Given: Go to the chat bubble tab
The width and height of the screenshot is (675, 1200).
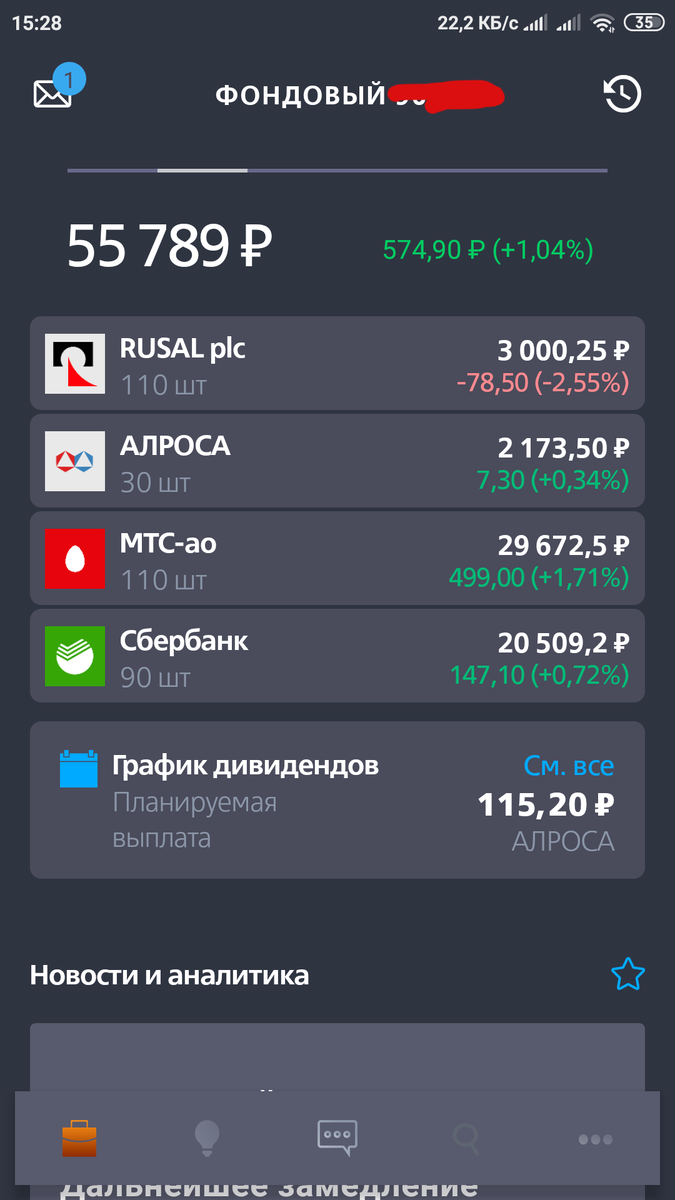Looking at the screenshot, I should coord(337,1138).
